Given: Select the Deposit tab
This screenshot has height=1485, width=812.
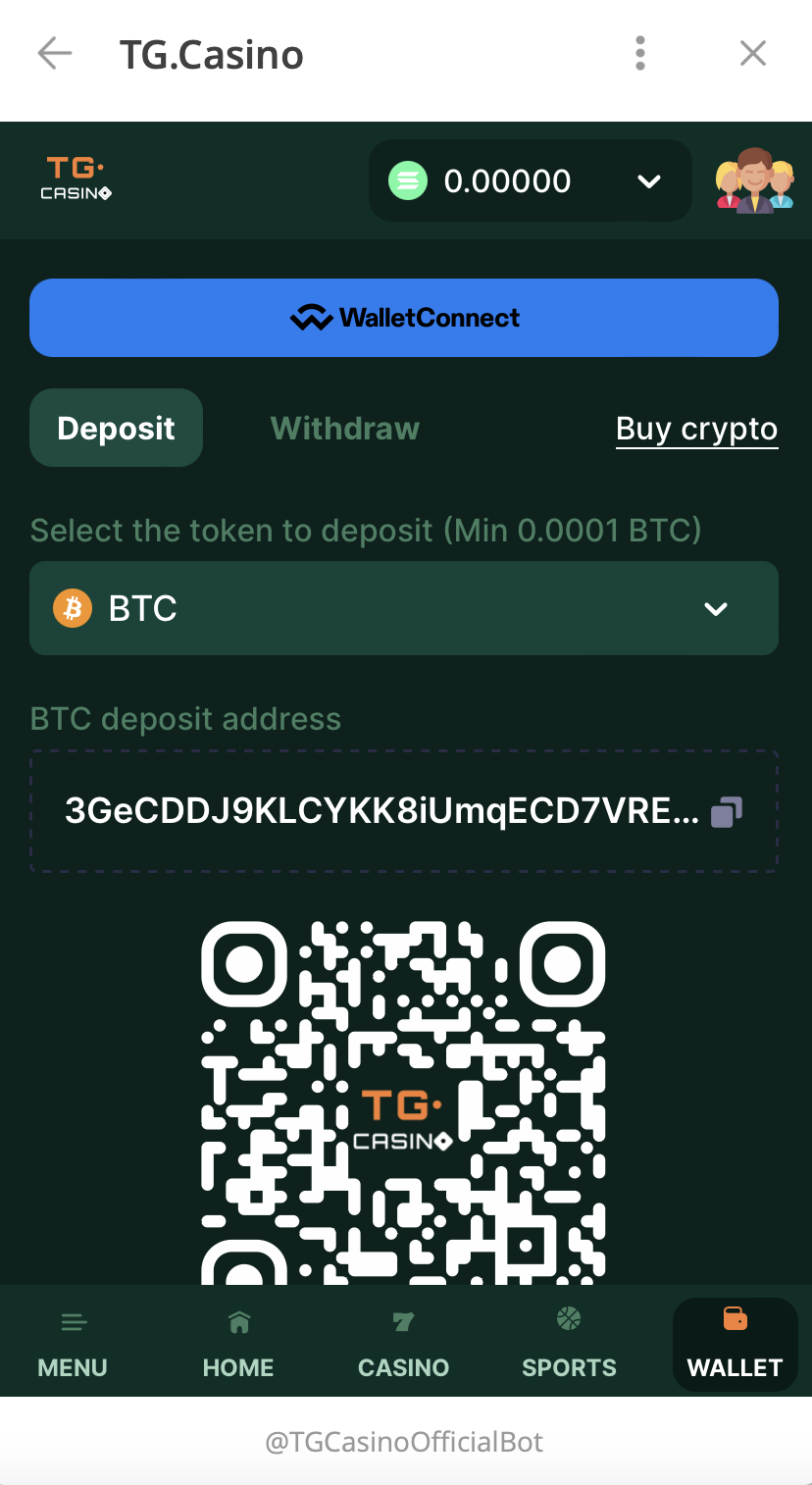Looking at the screenshot, I should tap(116, 429).
